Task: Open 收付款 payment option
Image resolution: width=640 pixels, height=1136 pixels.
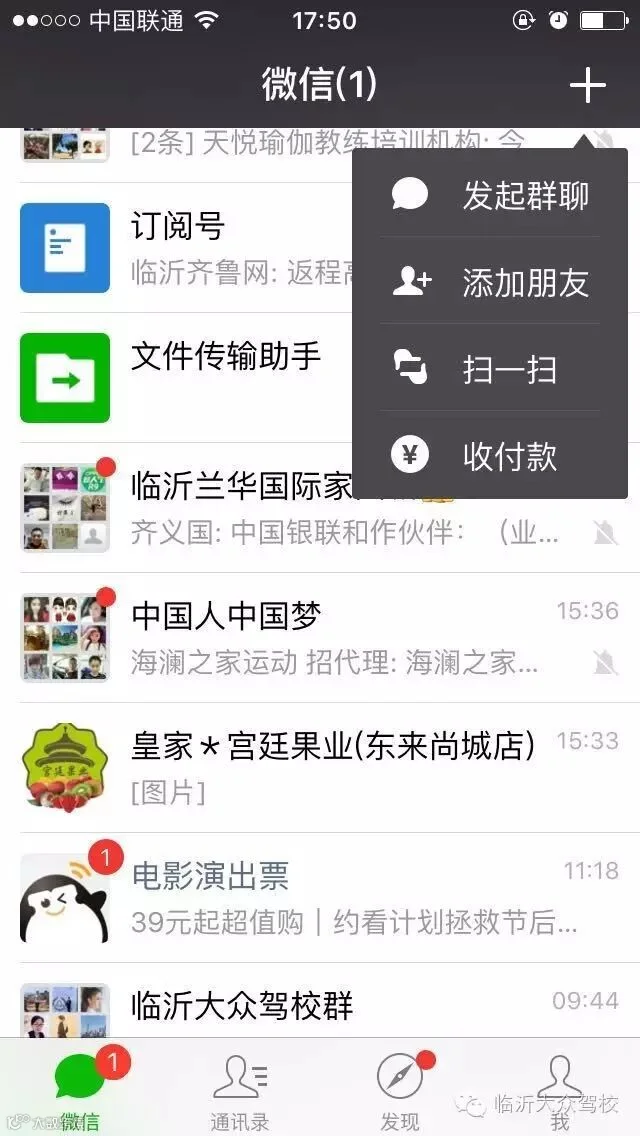Action: click(490, 456)
